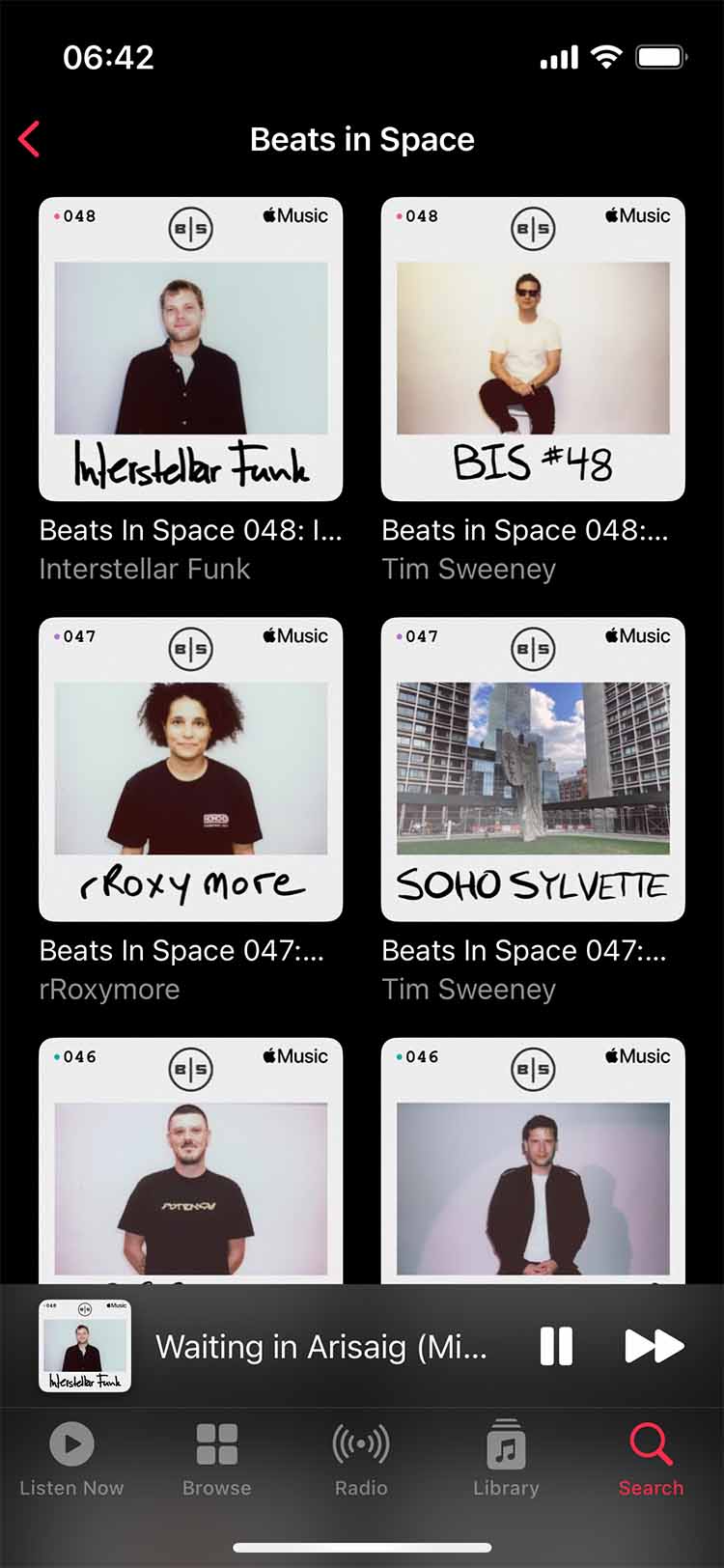Open the Soho Sylvette 047 episode

pyautogui.click(x=533, y=770)
